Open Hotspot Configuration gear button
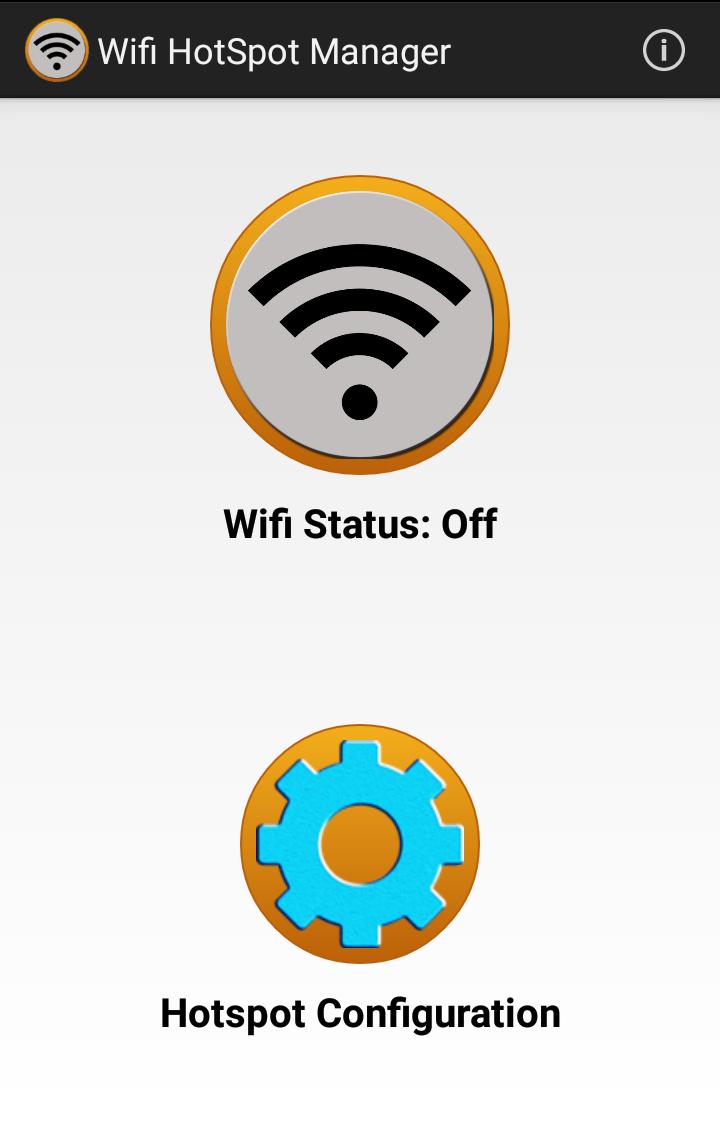The height and width of the screenshot is (1130, 720). [360, 844]
